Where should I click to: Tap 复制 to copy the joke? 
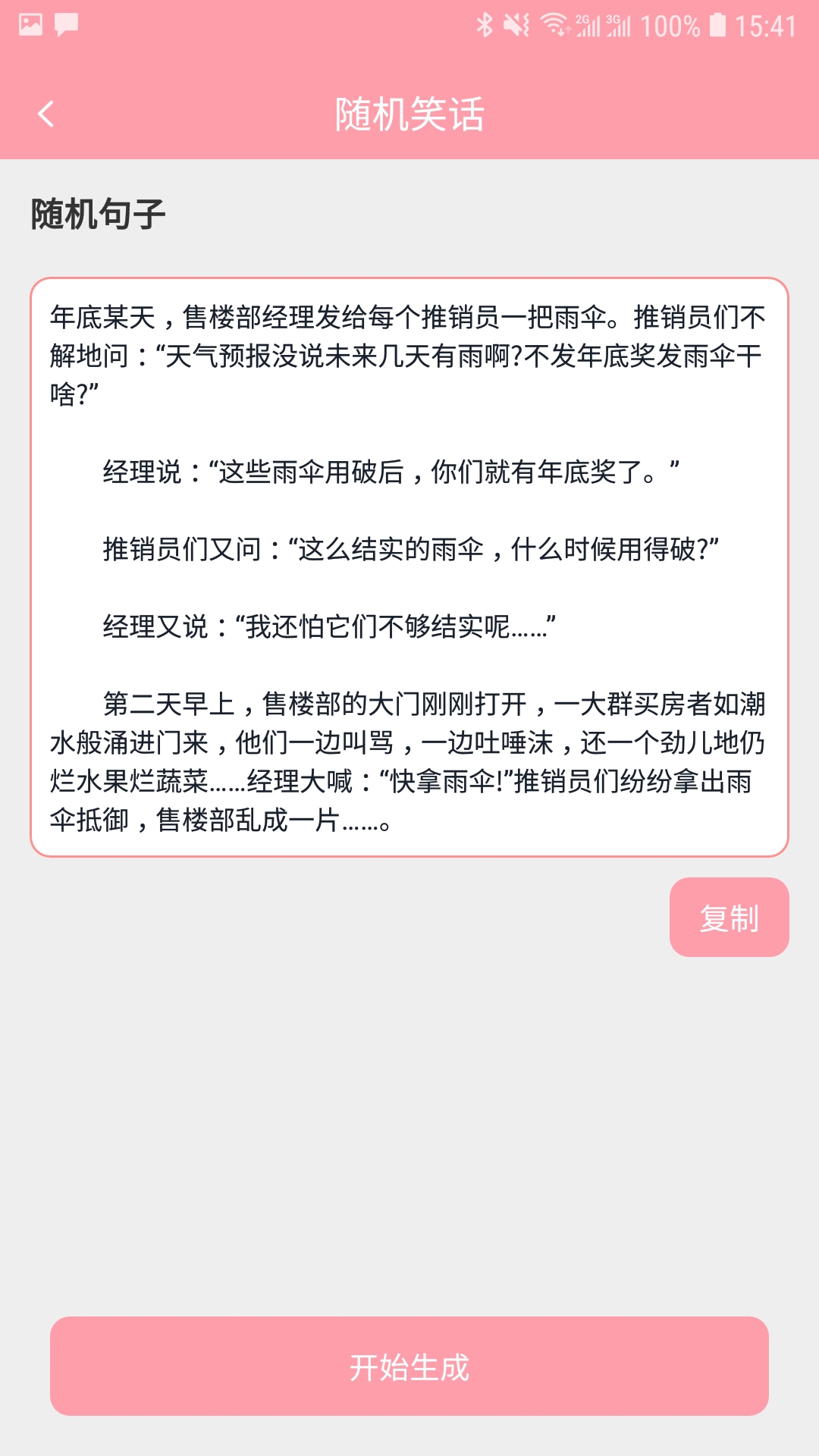point(729,918)
